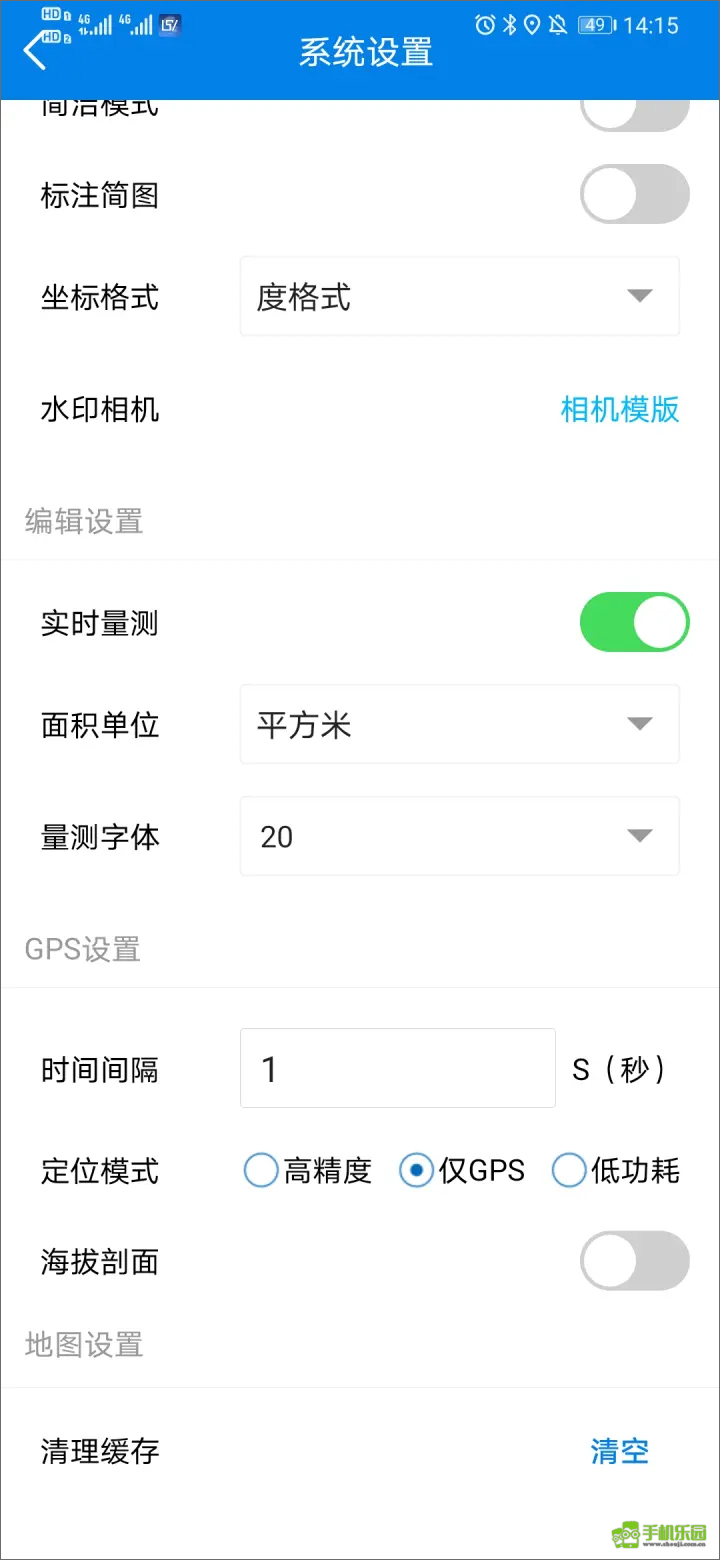The image size is (720, 1560).
Task: Click the 系统设置 title text
Action: tap(365, 51)
